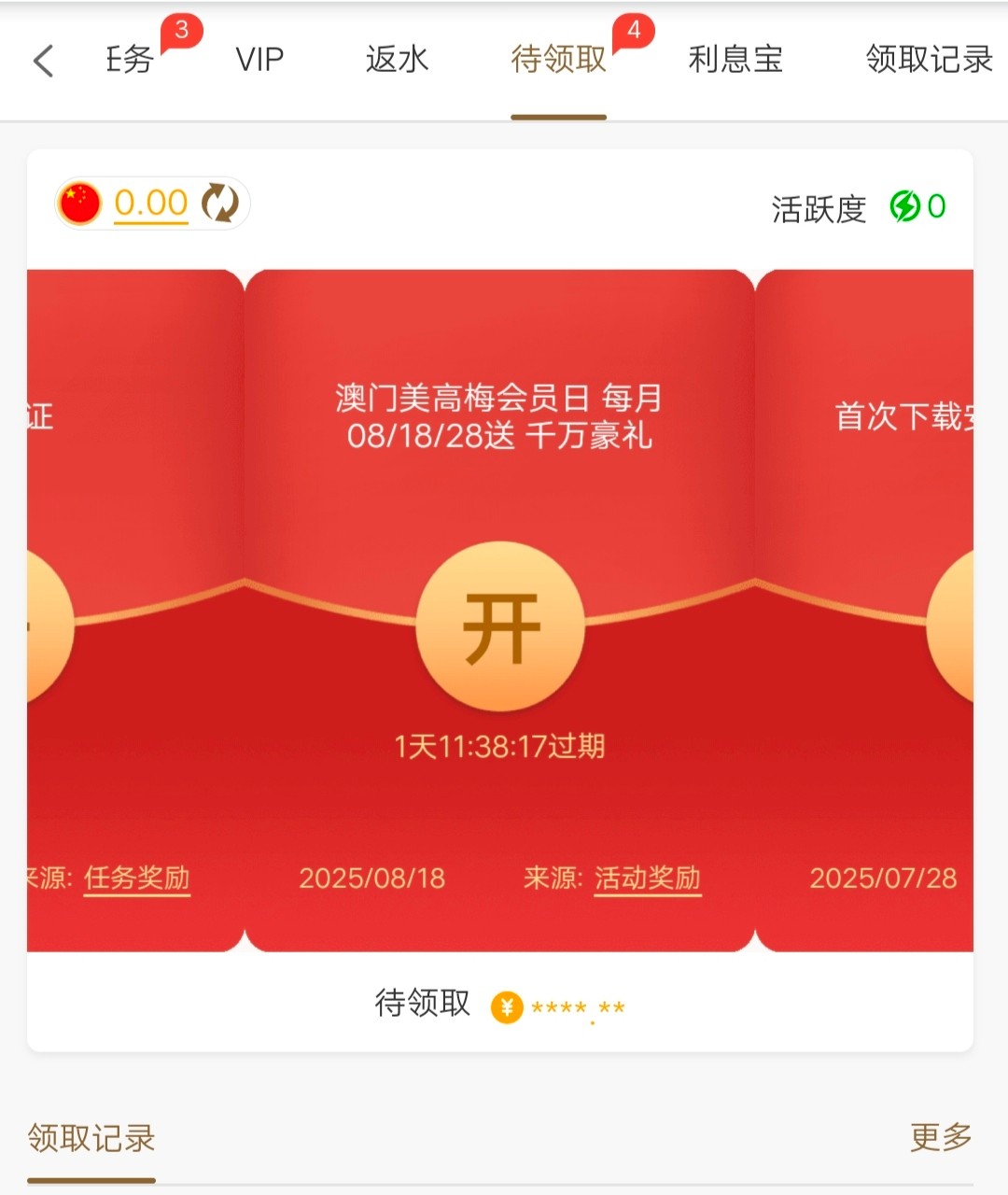Open the 活动奖励 source link
Viewport: 1008px width, 1195px height.
(x=647, y=878)
